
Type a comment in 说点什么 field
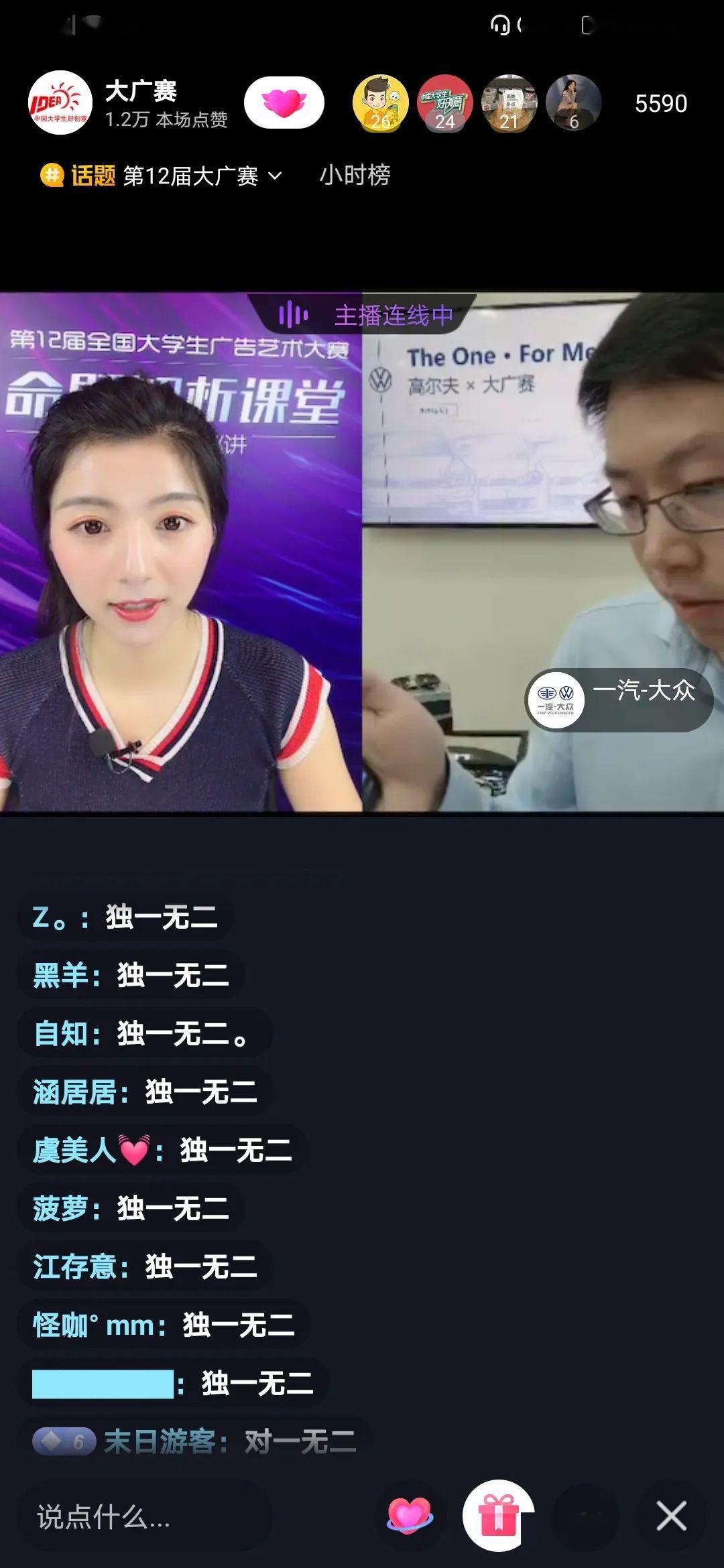(x=144, y=1517)
